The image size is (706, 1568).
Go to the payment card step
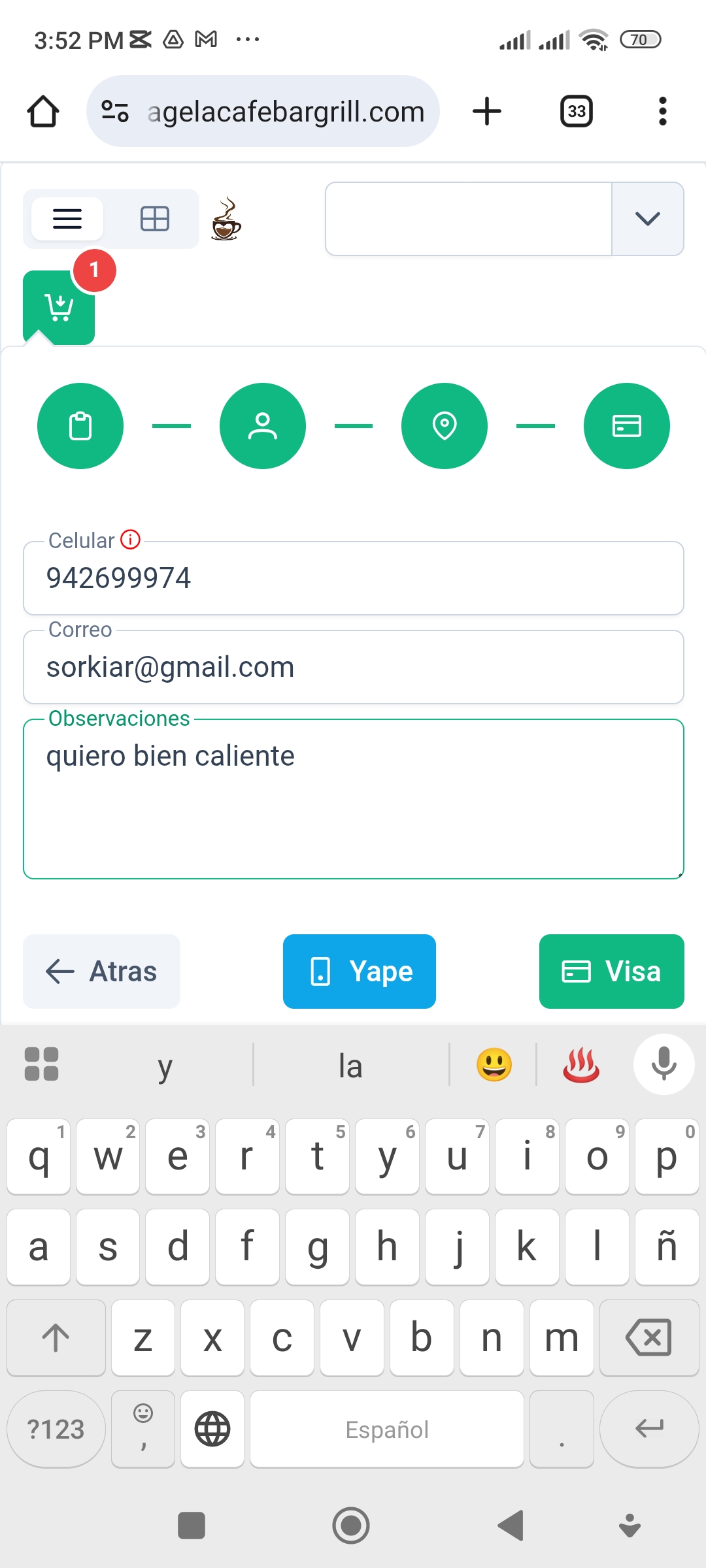626,426
